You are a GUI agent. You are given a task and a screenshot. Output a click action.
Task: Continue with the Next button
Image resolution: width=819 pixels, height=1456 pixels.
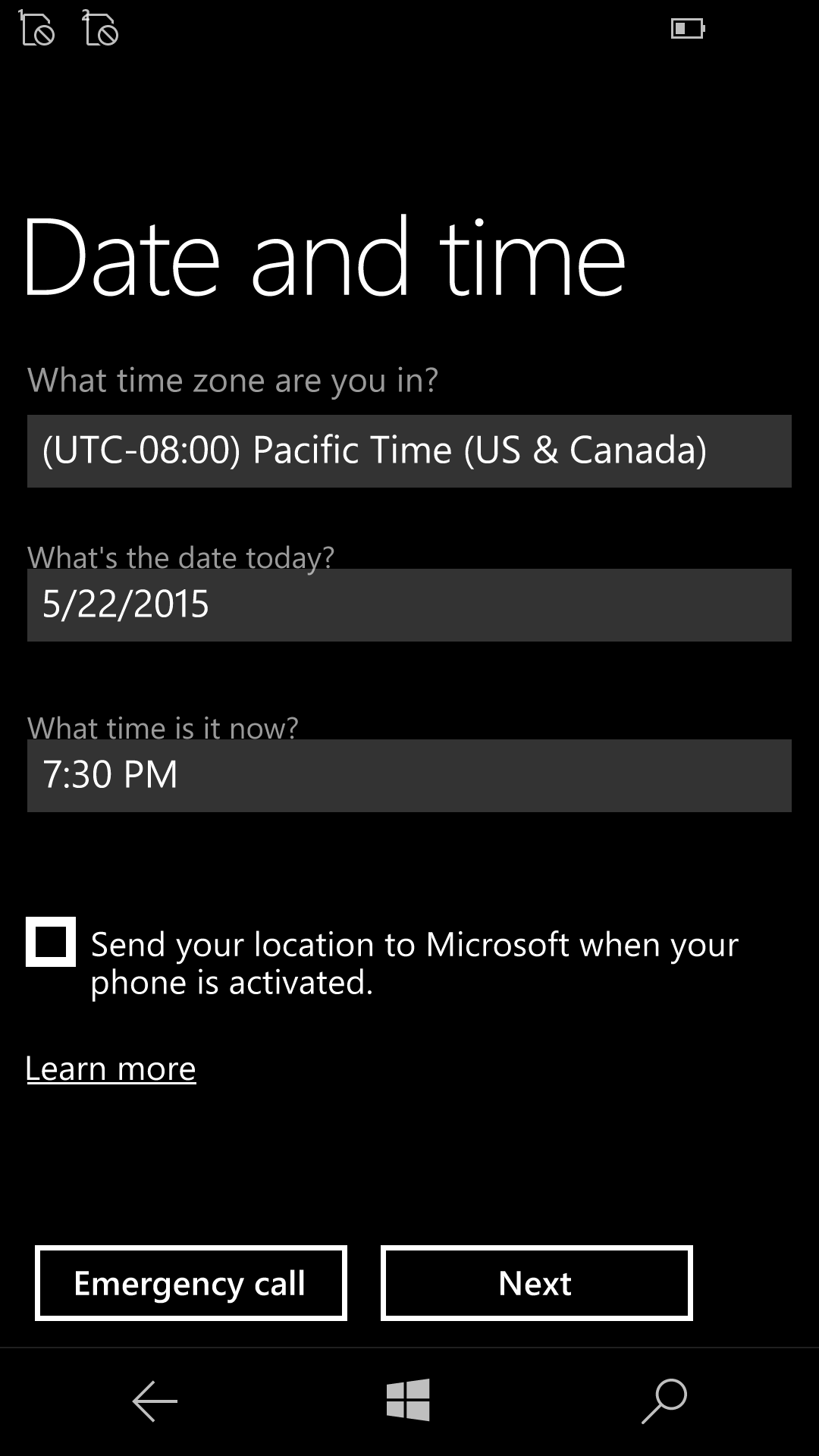(537, 1283)
